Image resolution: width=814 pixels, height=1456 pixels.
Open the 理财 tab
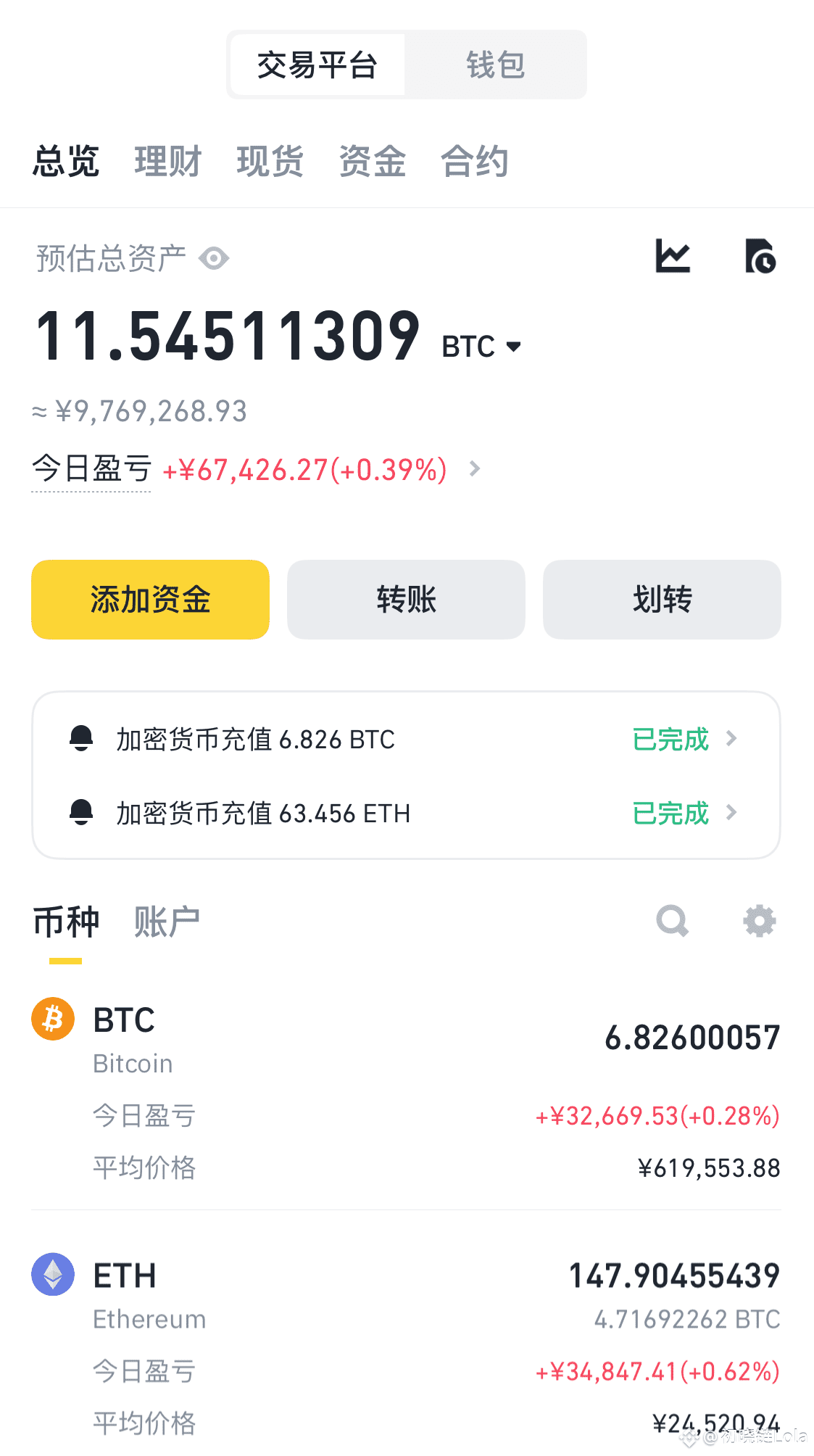(x=167, y=161)
